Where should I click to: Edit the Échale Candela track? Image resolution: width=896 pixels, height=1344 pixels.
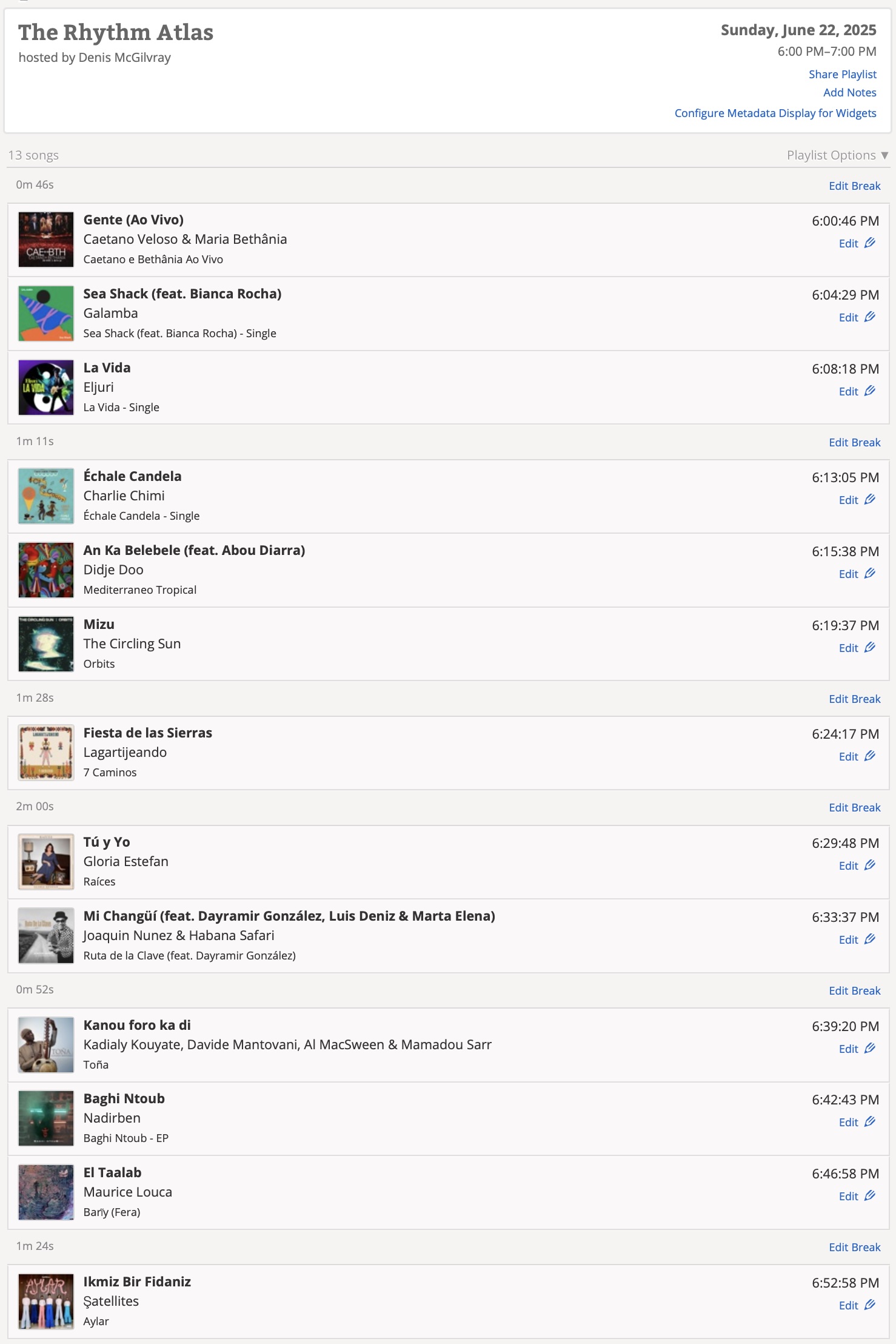[x=856, y=500]
